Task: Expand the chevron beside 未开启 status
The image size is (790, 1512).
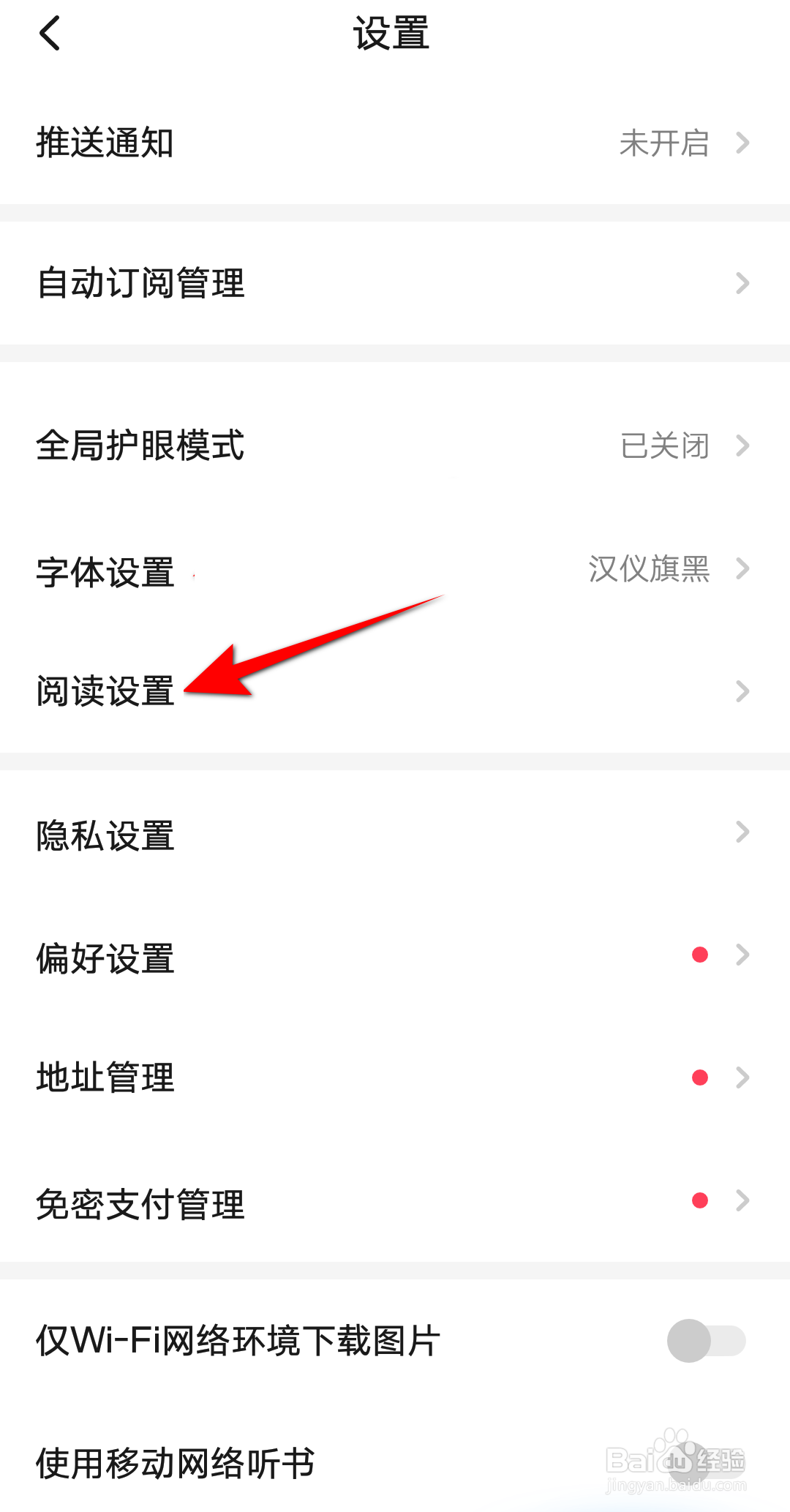Action: click(x=744, y=144)
